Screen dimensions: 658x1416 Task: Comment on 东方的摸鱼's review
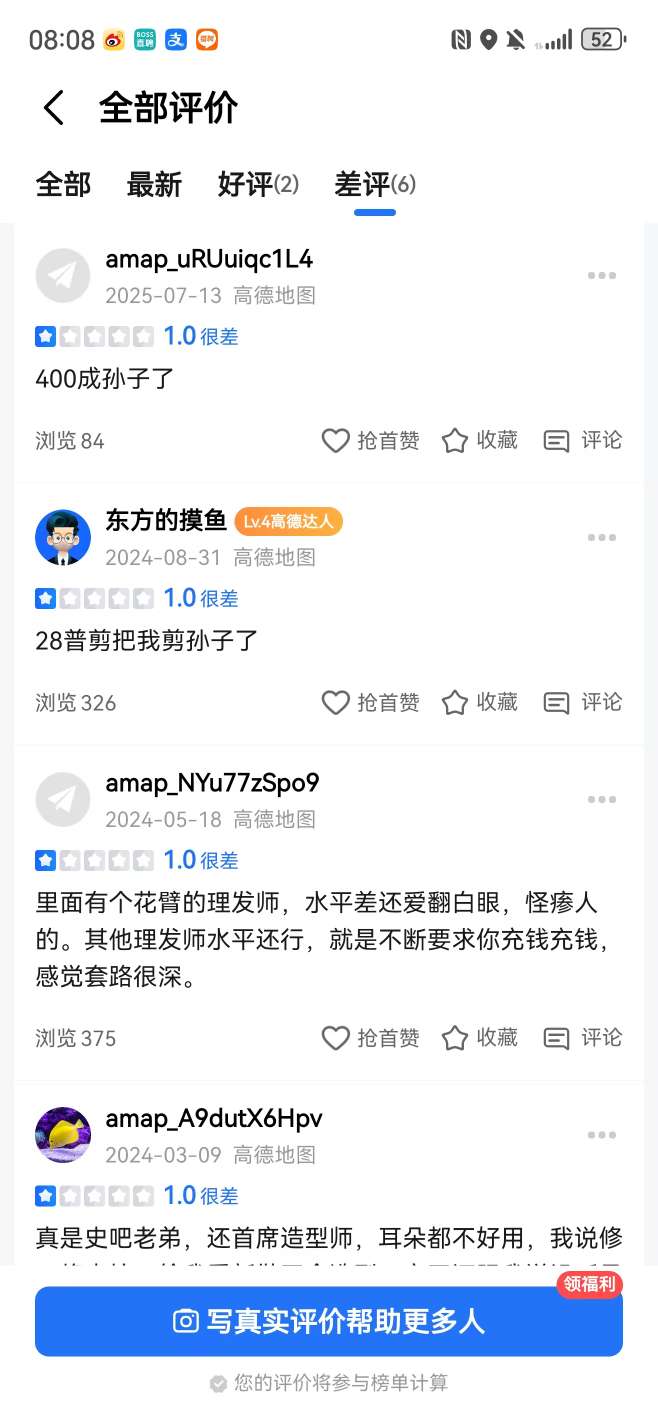(x=583, y=702)
